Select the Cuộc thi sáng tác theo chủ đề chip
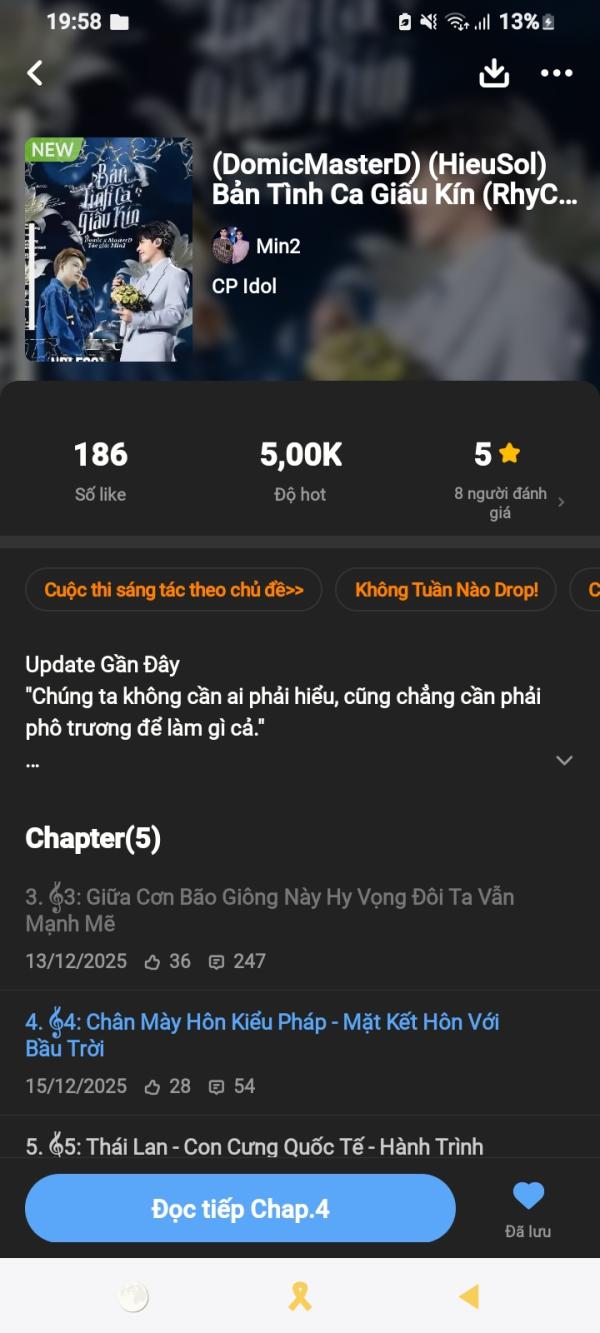Image resolution: width=600 pixels, height=1333 pixels. [173, 589]
